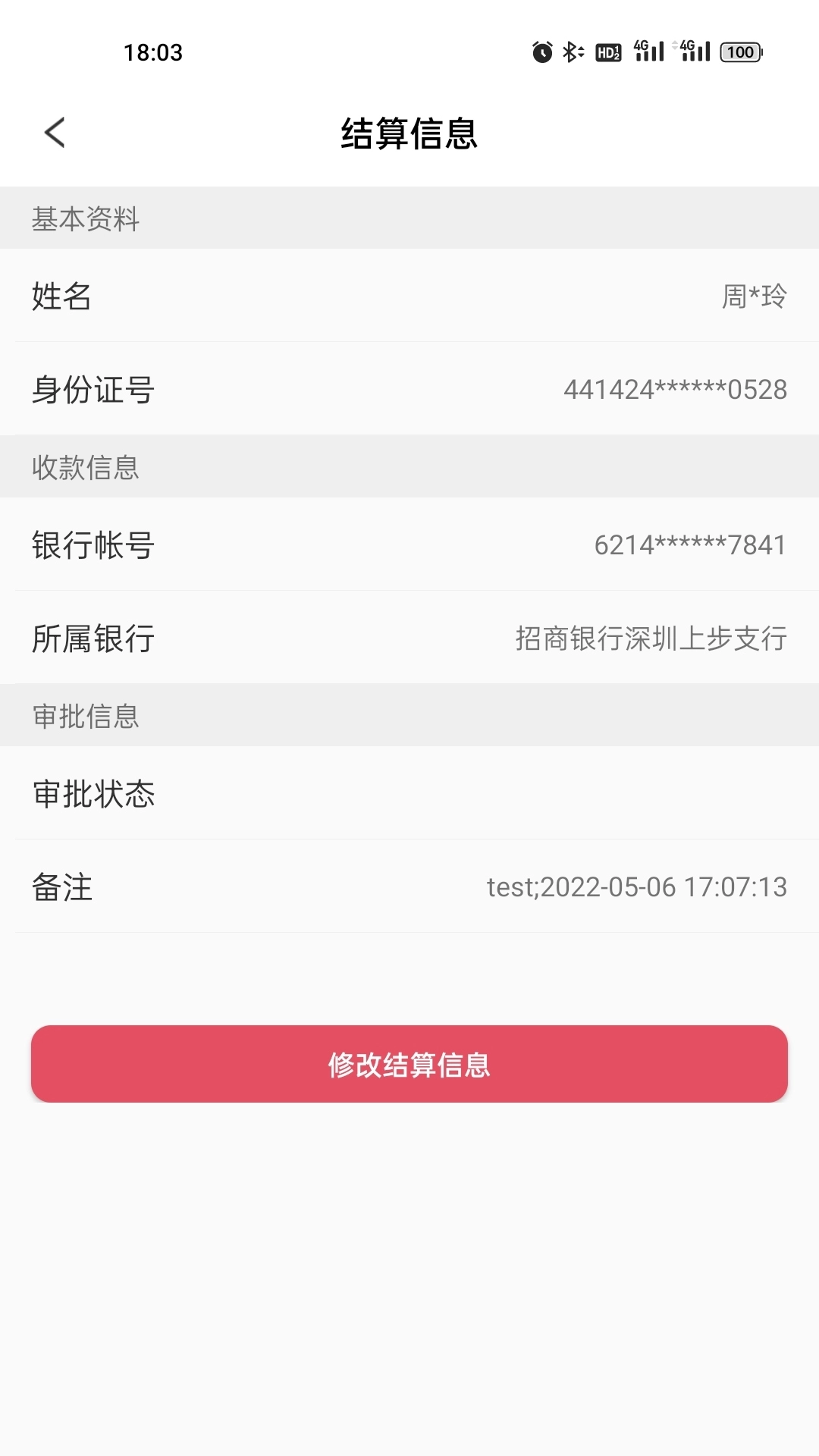
Task: Tap the 姓名 label in basic info
Action: pyautogui.click(x=61, y=298)
